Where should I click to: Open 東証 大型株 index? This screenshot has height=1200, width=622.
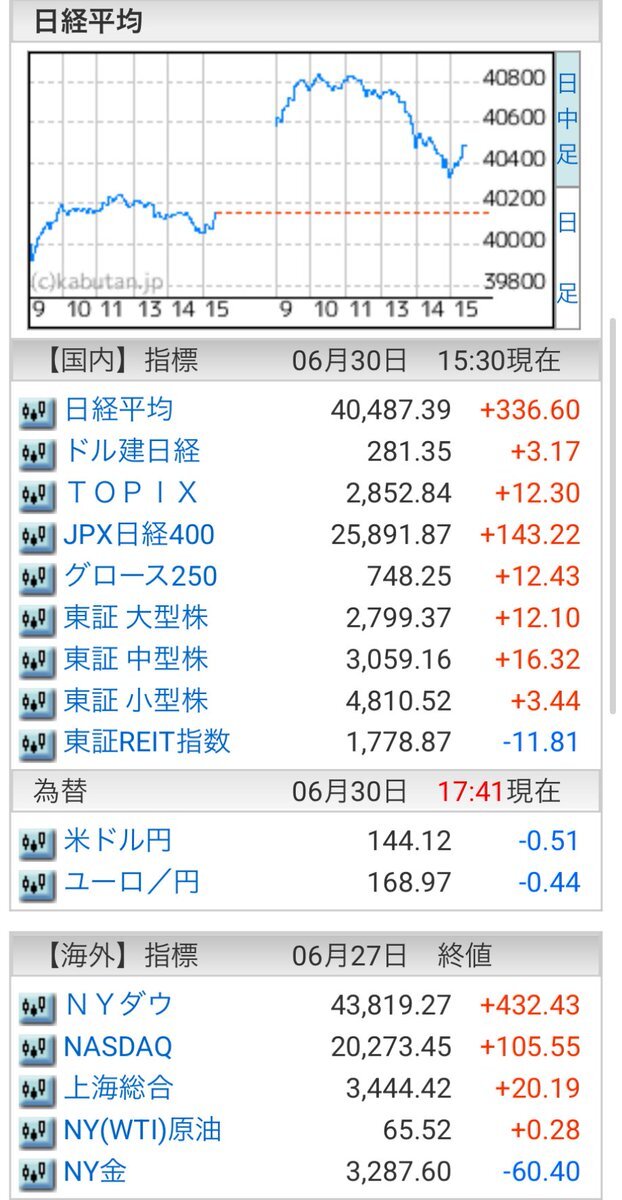point(136,617)
